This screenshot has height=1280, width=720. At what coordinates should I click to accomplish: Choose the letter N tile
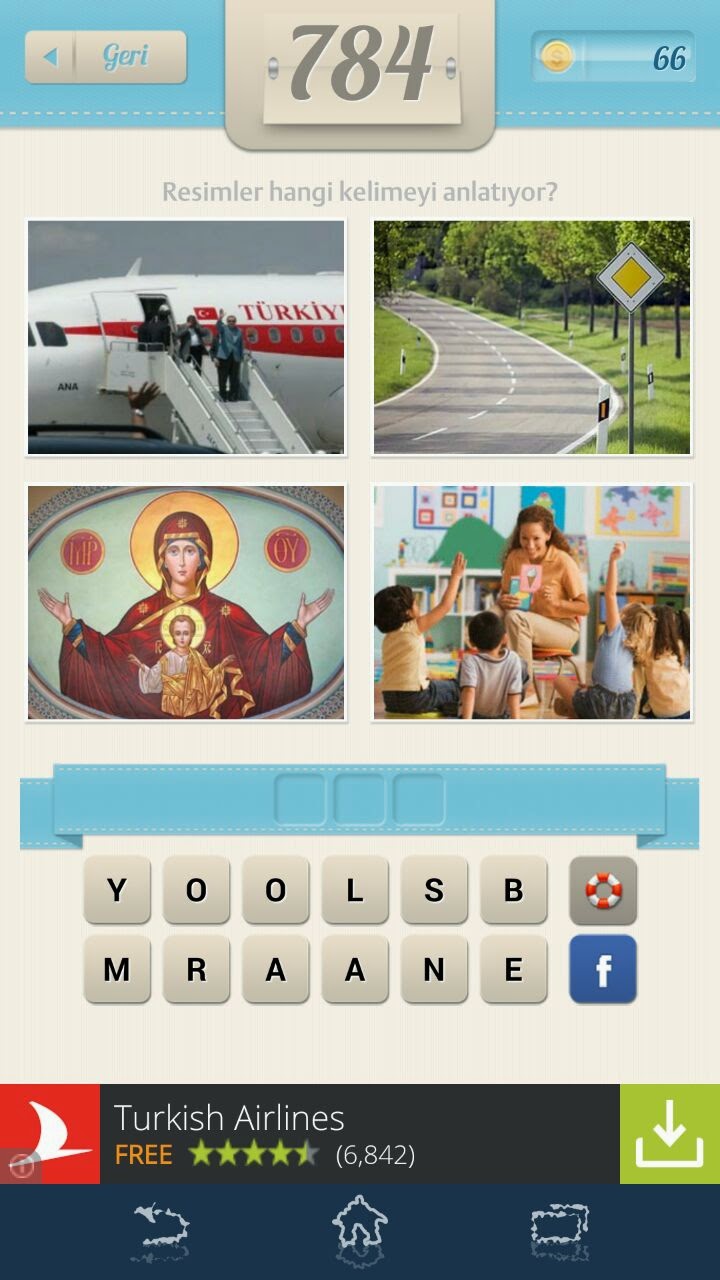click(434, 969)
